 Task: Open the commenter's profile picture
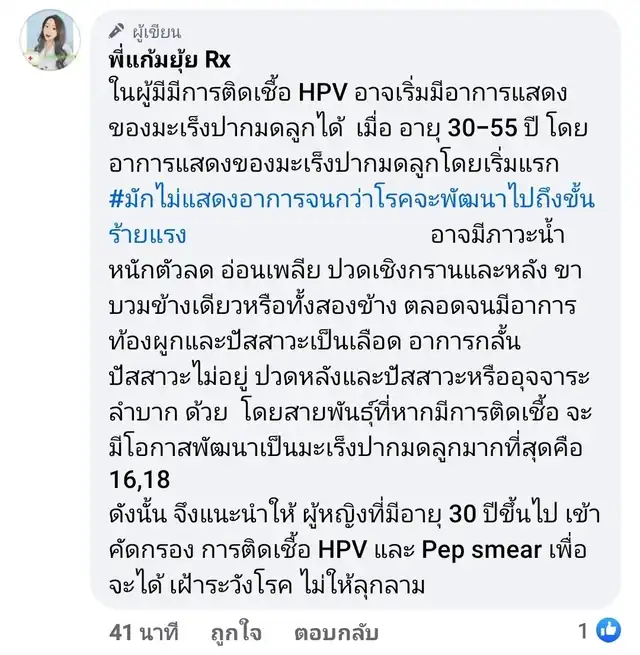pos(50,39)
